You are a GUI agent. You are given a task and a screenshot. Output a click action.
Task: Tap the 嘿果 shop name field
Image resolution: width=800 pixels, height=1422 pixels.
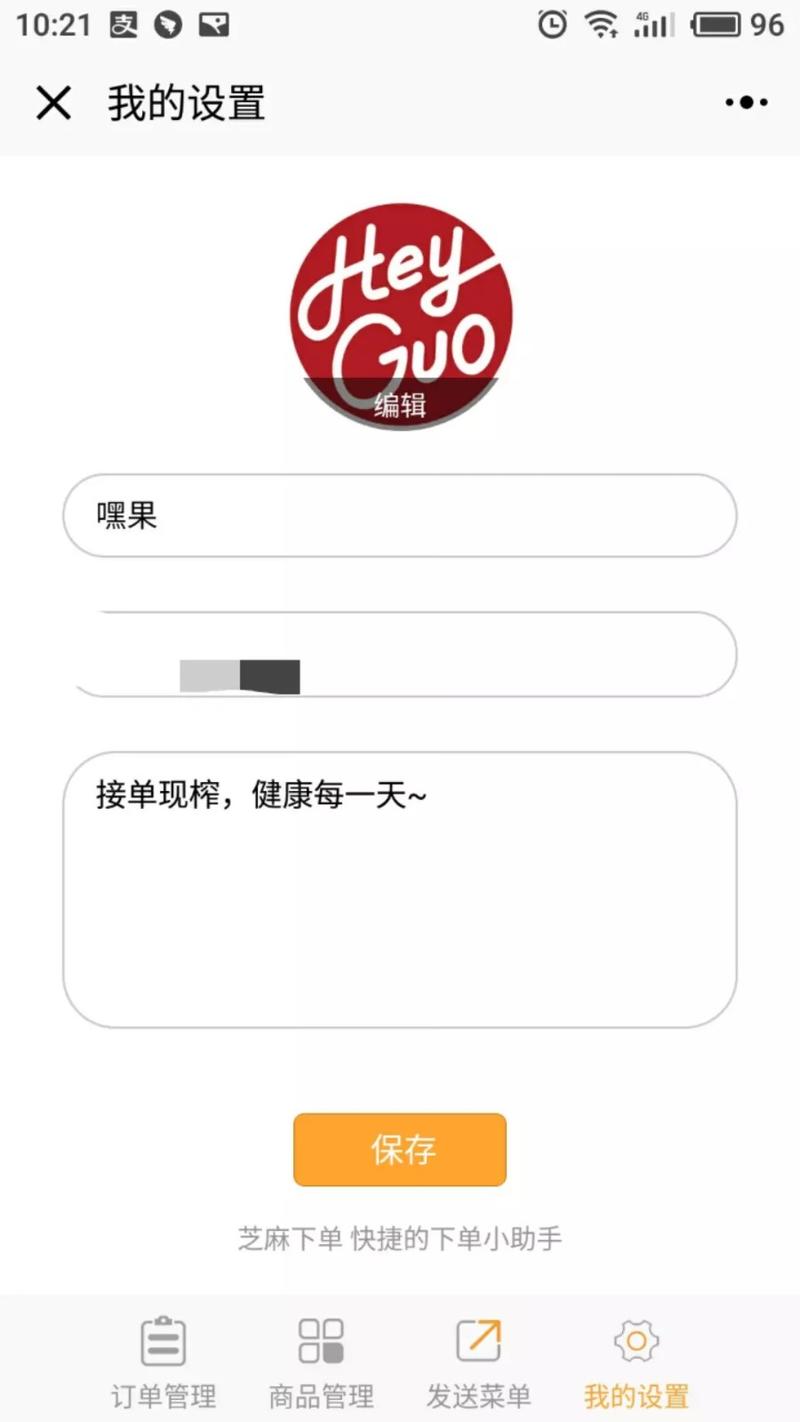400,516
